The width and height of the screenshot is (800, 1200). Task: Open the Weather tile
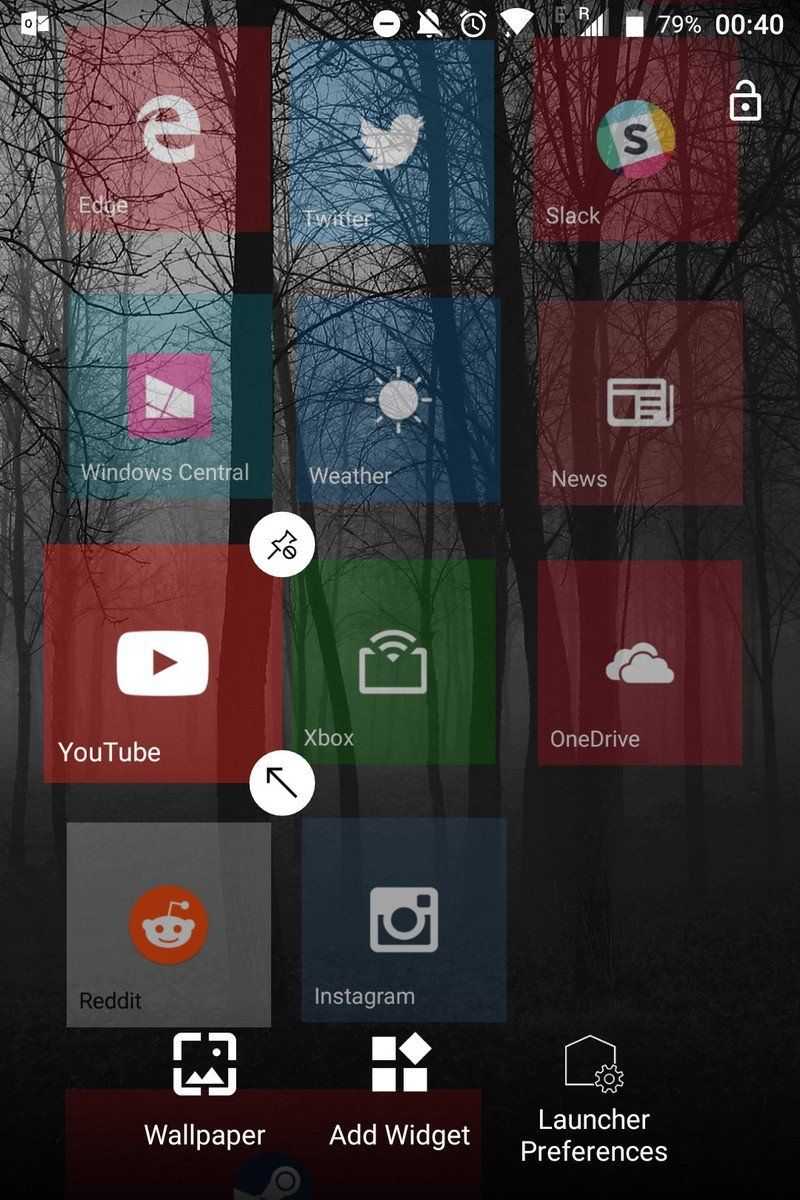tap(397, 400)
